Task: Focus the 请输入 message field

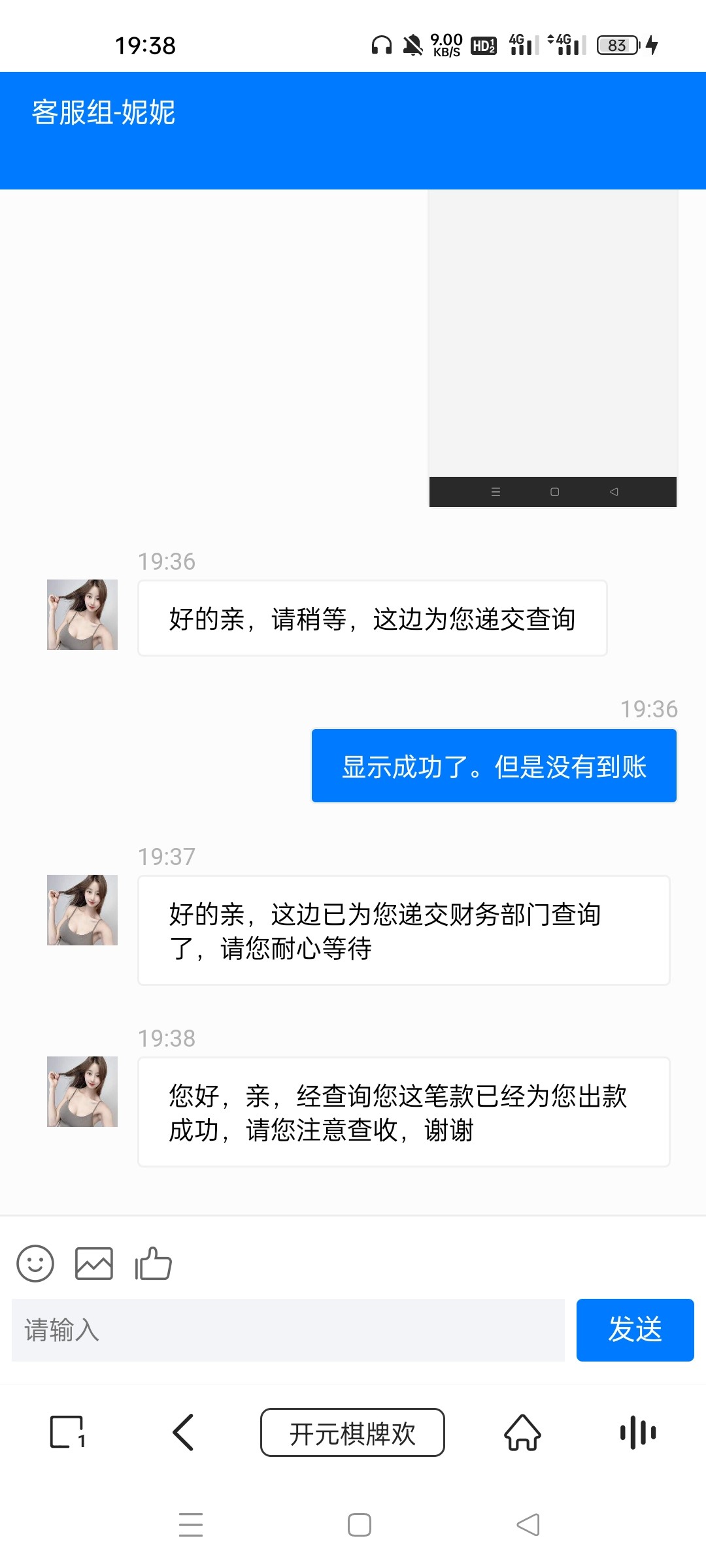Action: tap(288, 1330)
